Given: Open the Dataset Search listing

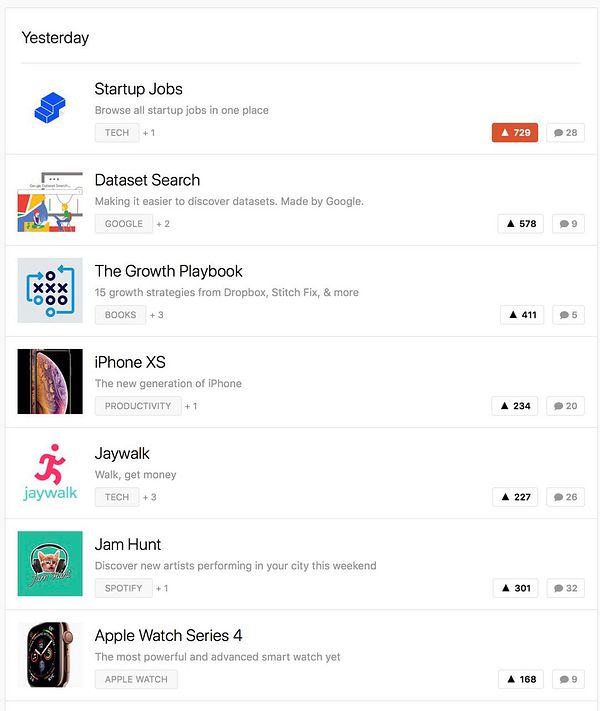Looking at the screenshot, I should (x=147, y=181).
